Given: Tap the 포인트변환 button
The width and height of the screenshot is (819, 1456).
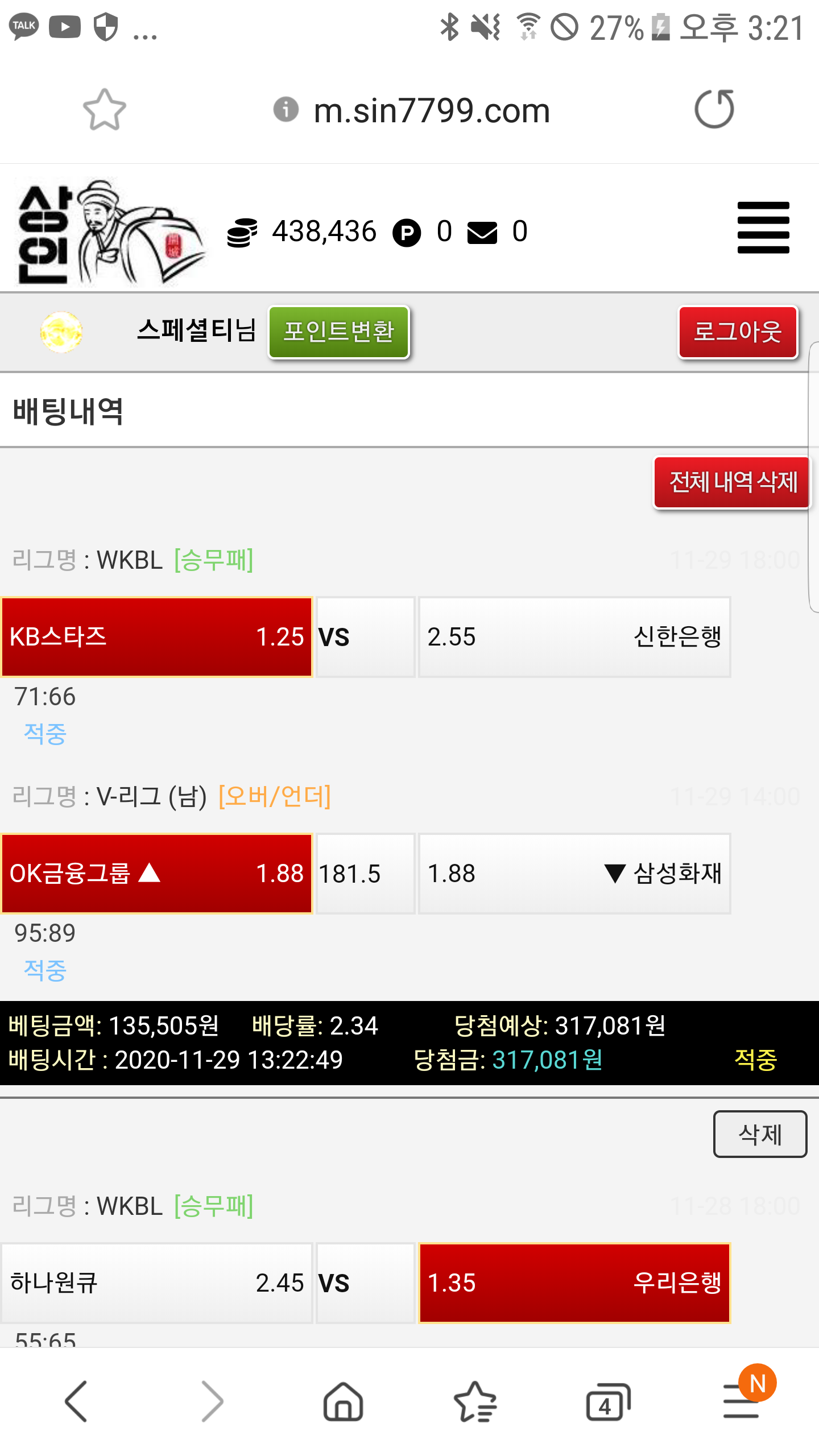Looking at the screenshot, I should [x=339, y=332].
